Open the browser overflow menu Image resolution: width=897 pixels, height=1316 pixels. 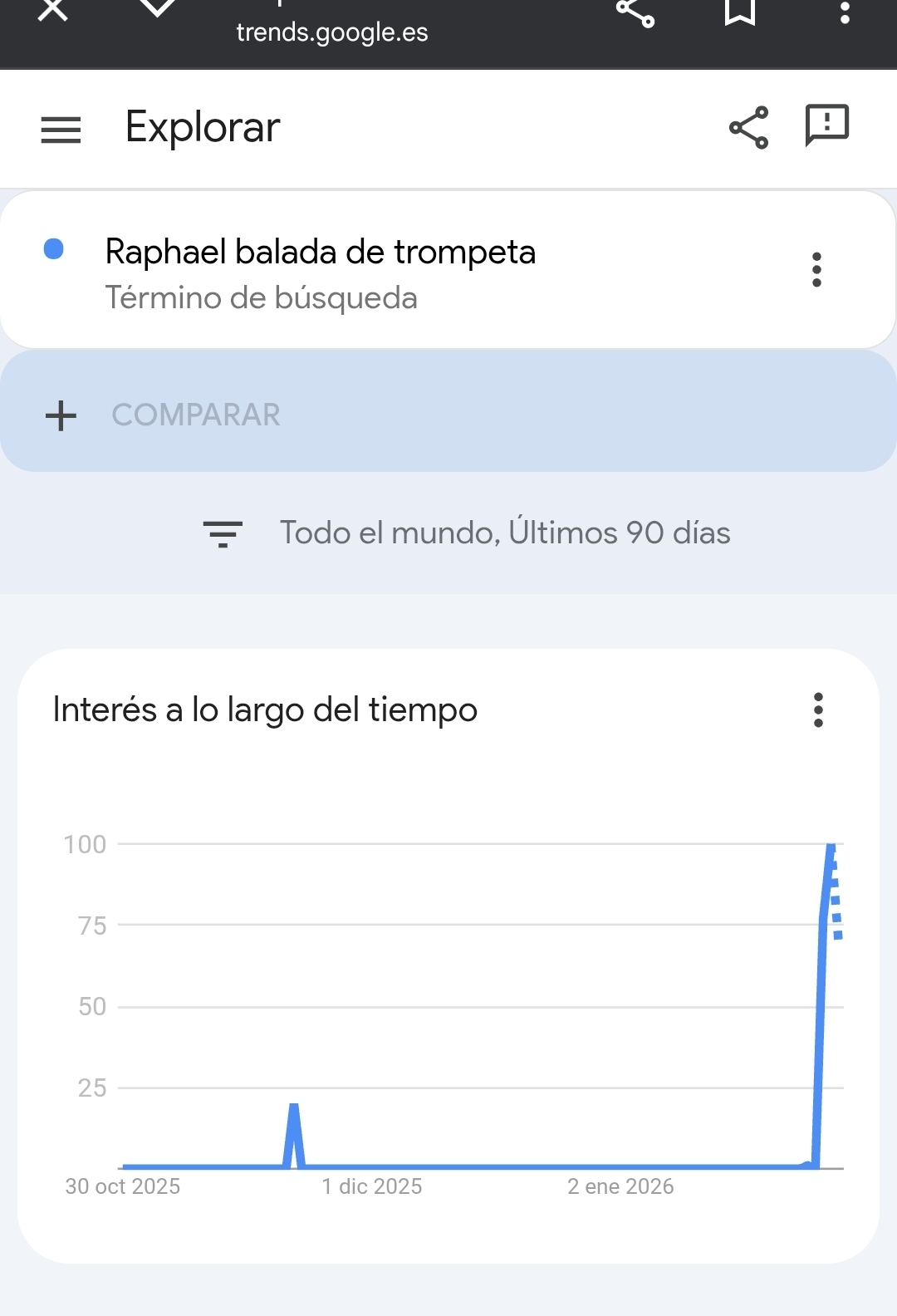click(x=844, y=12)
